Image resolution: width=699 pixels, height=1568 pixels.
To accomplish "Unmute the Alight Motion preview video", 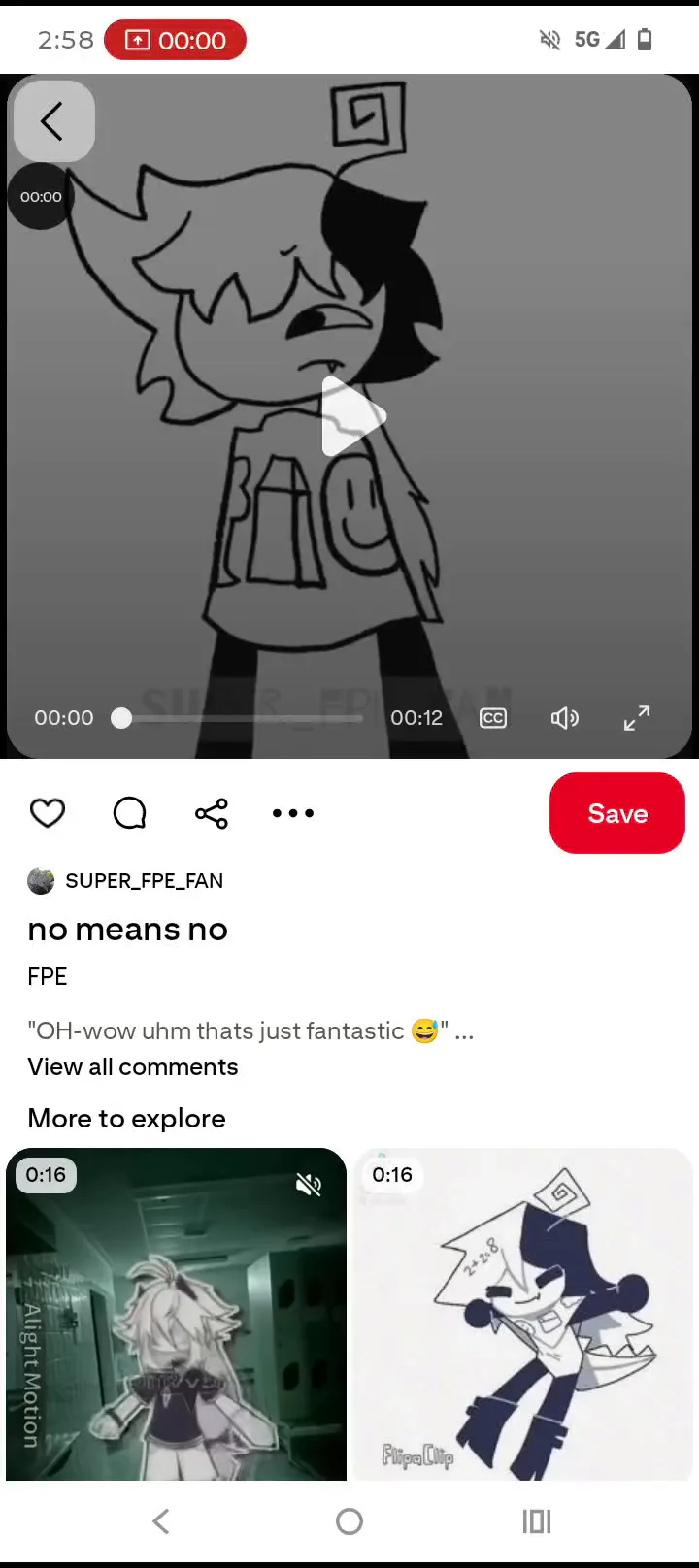I will (309, 1185).
